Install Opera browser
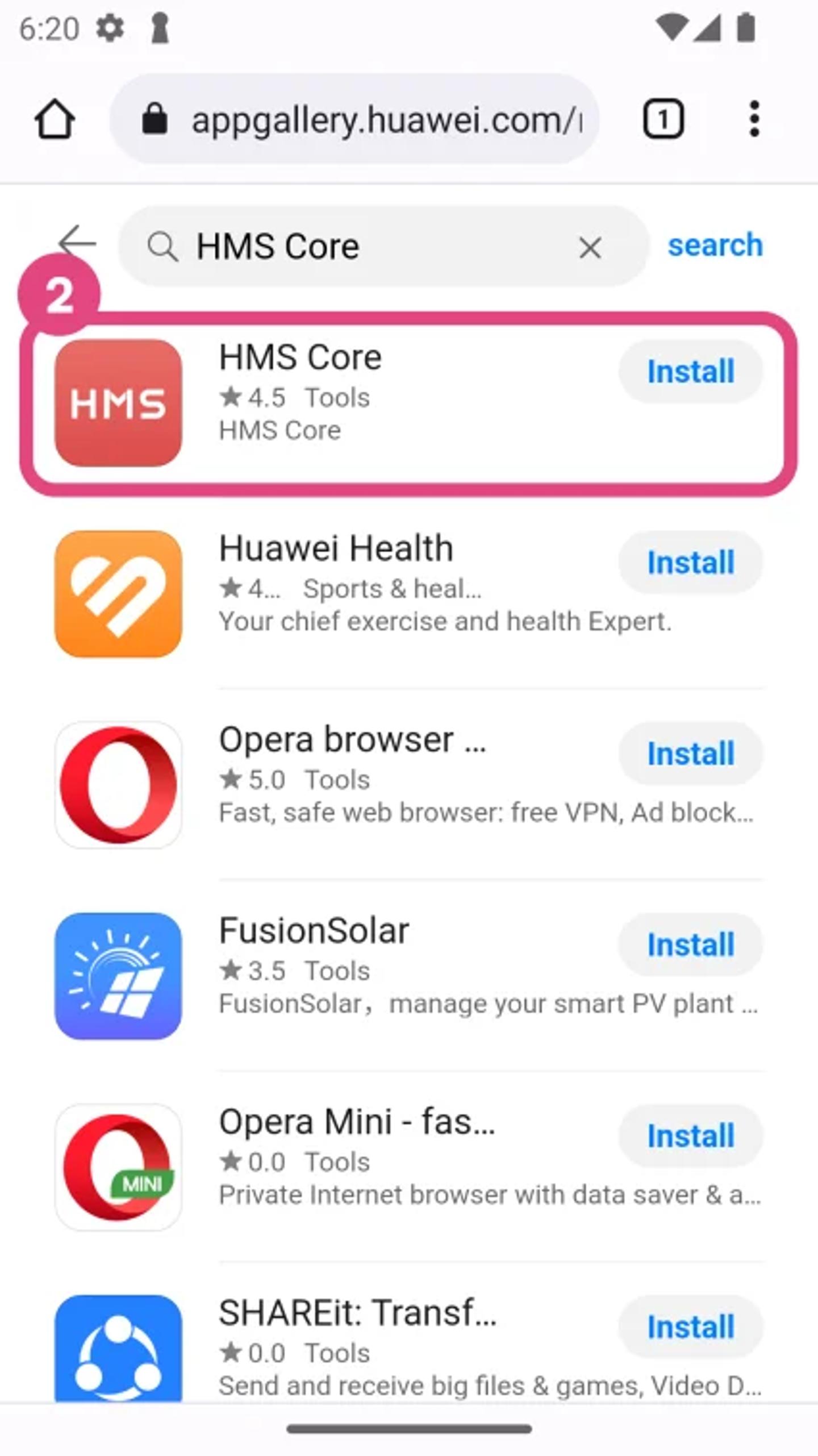818x1456 pixels. click(x=690, y=754)
